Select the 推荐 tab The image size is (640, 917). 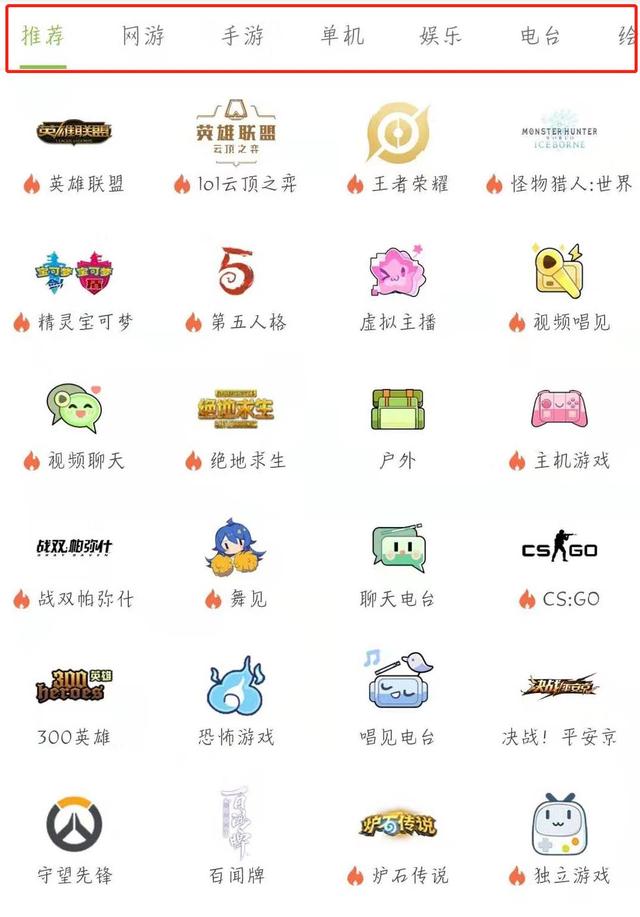pyautogui.click(x=43, y=37)
